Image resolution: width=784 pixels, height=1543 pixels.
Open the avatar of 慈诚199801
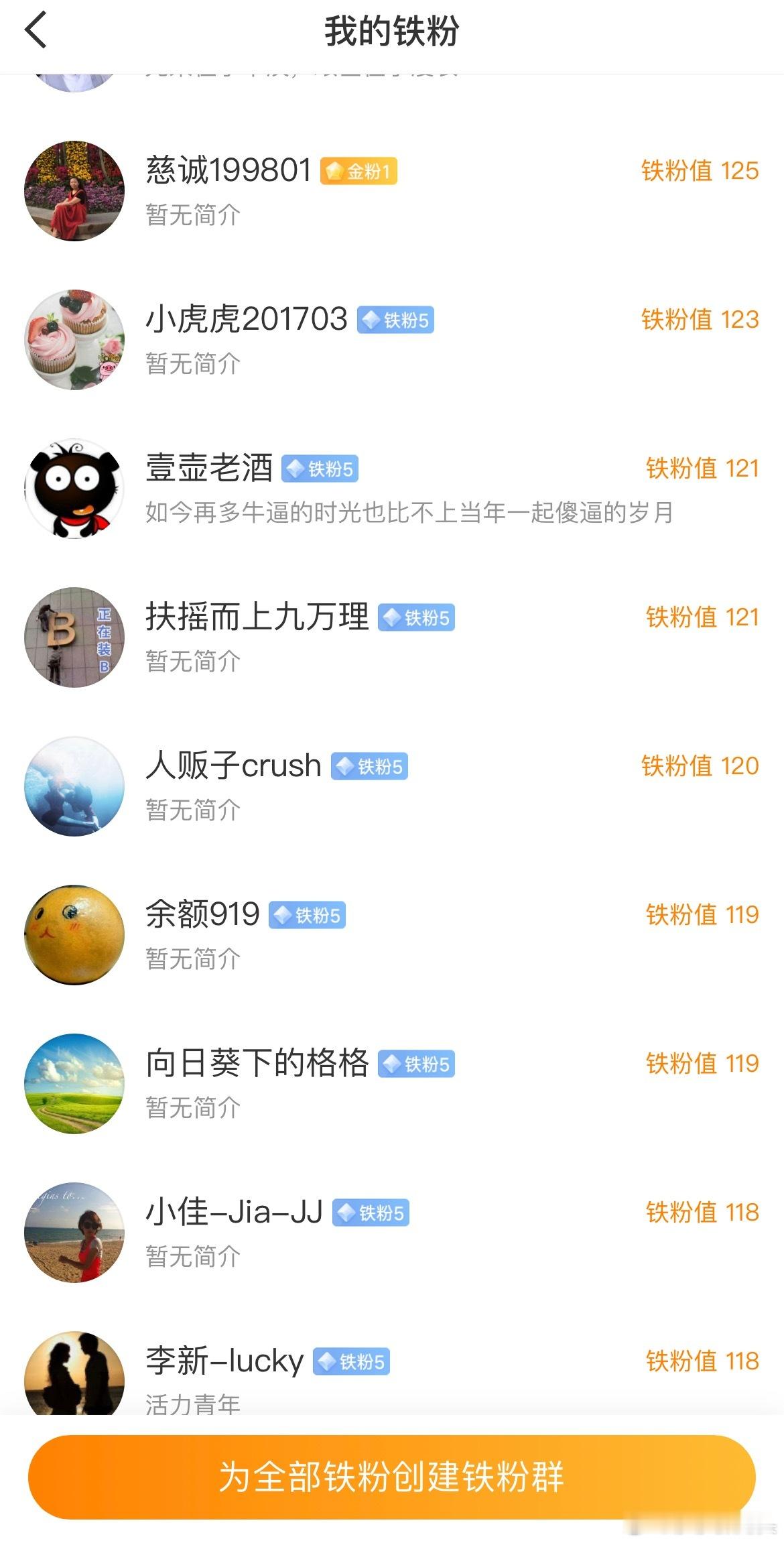click(x=75, y=190)
